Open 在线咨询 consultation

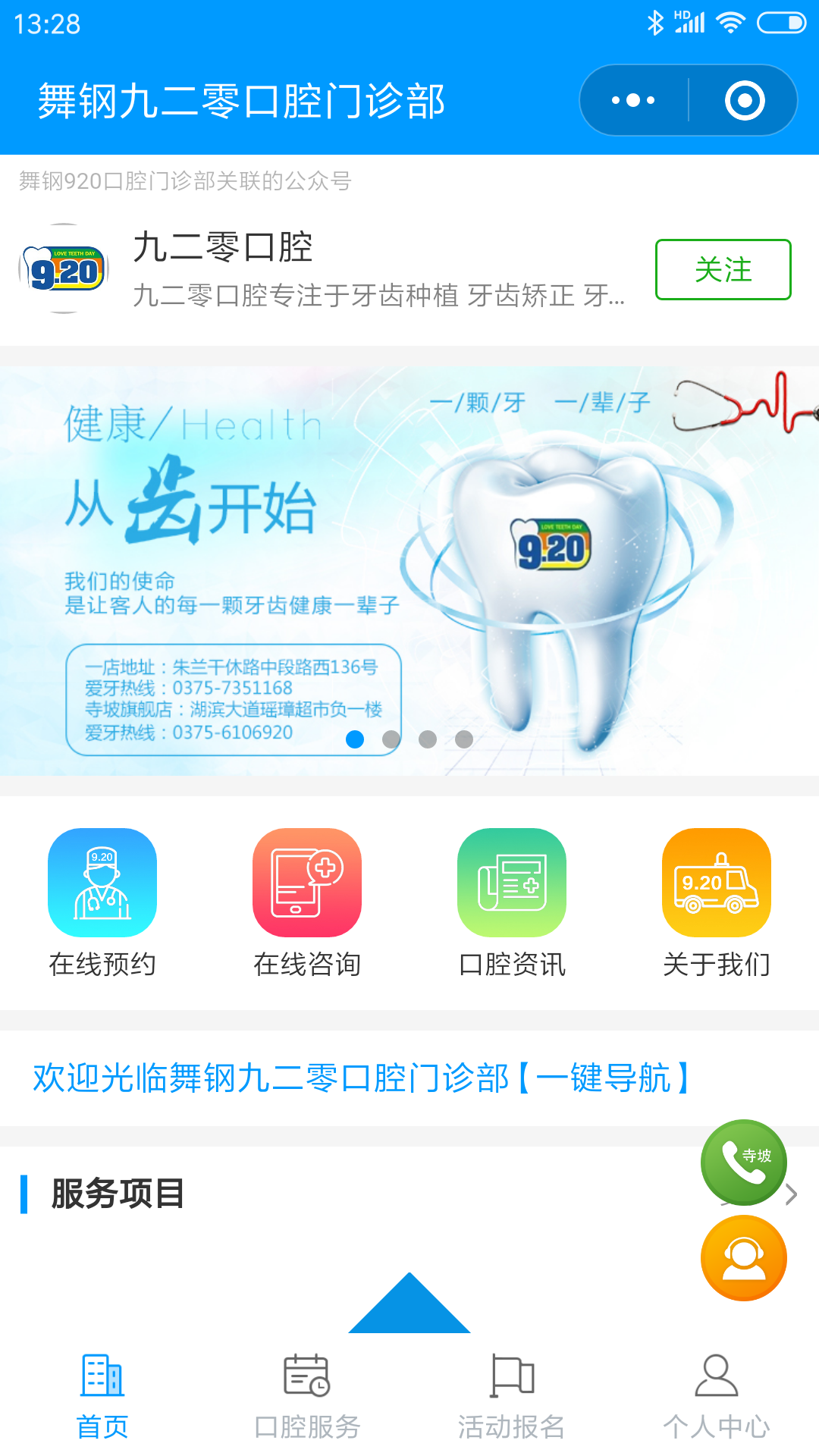point(307,902)
